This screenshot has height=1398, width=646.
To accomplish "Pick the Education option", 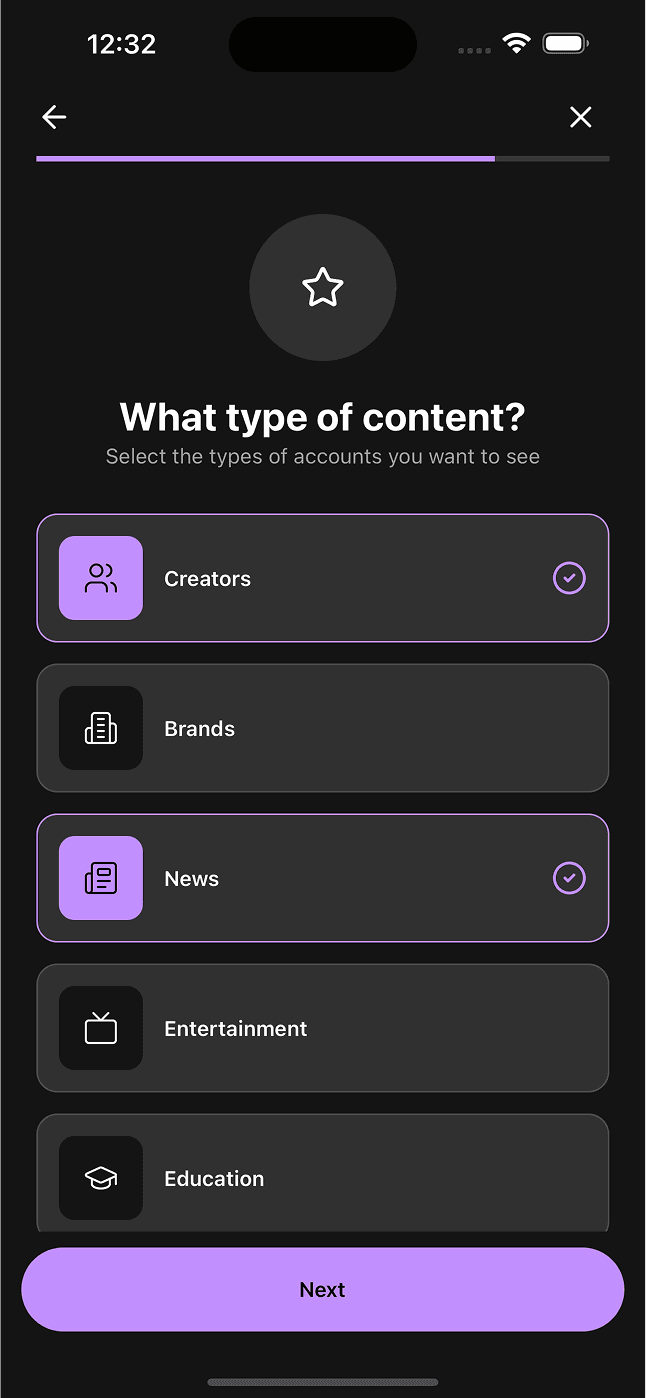I will 322,1176.
